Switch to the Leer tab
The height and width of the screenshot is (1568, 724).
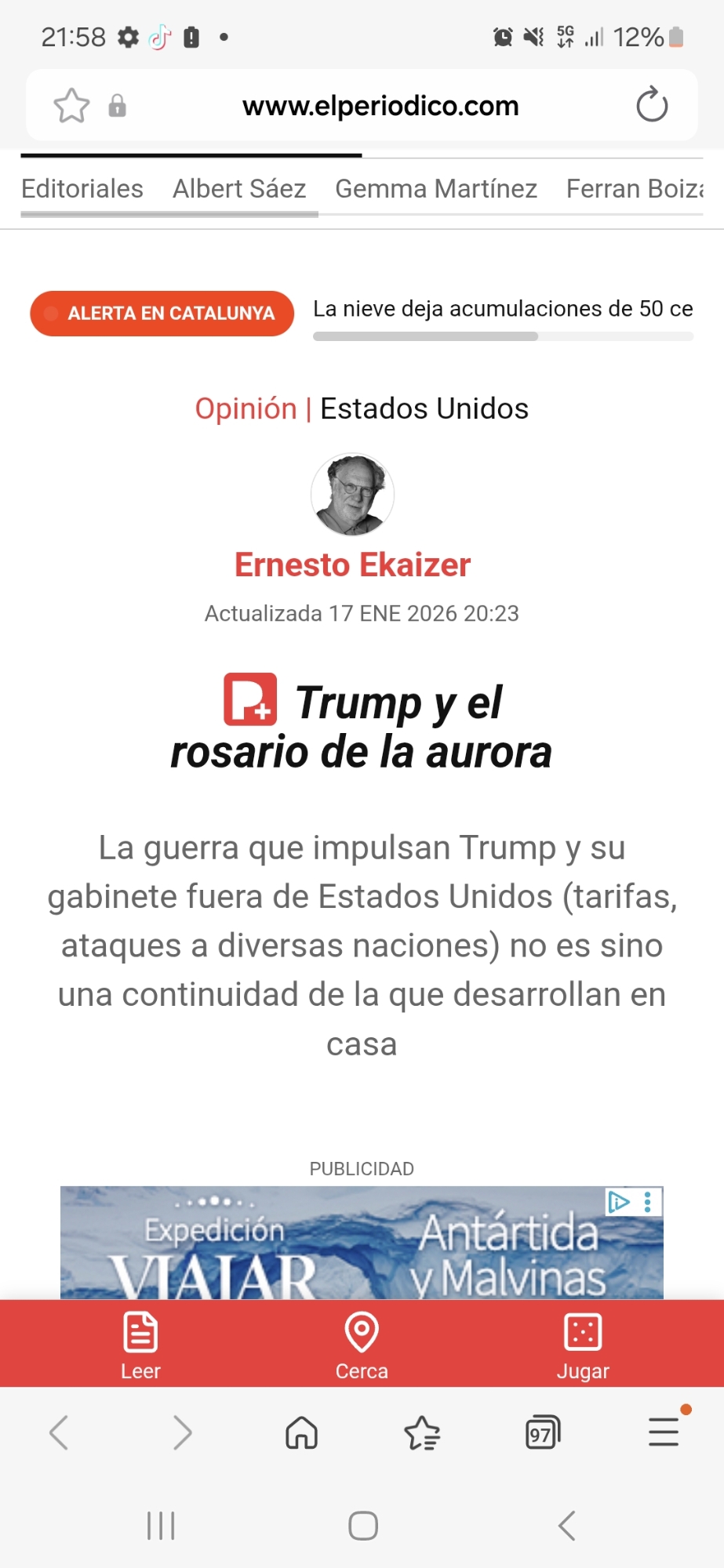[x=140, y=1344]
